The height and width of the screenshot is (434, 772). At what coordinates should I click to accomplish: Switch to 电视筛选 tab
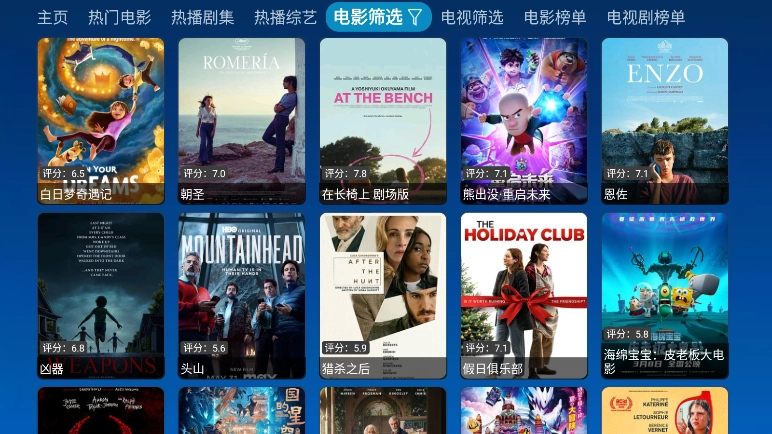(x=472, y=17)
